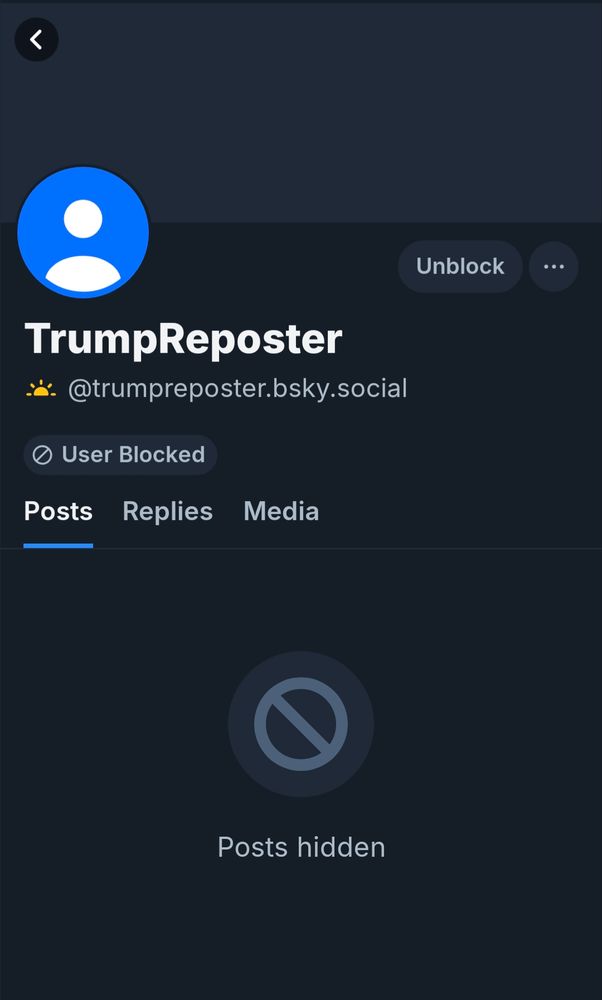This screenshot has width=602, height=1000.
Task: Tap the User Blocked label
Action: tap(120, 455)
